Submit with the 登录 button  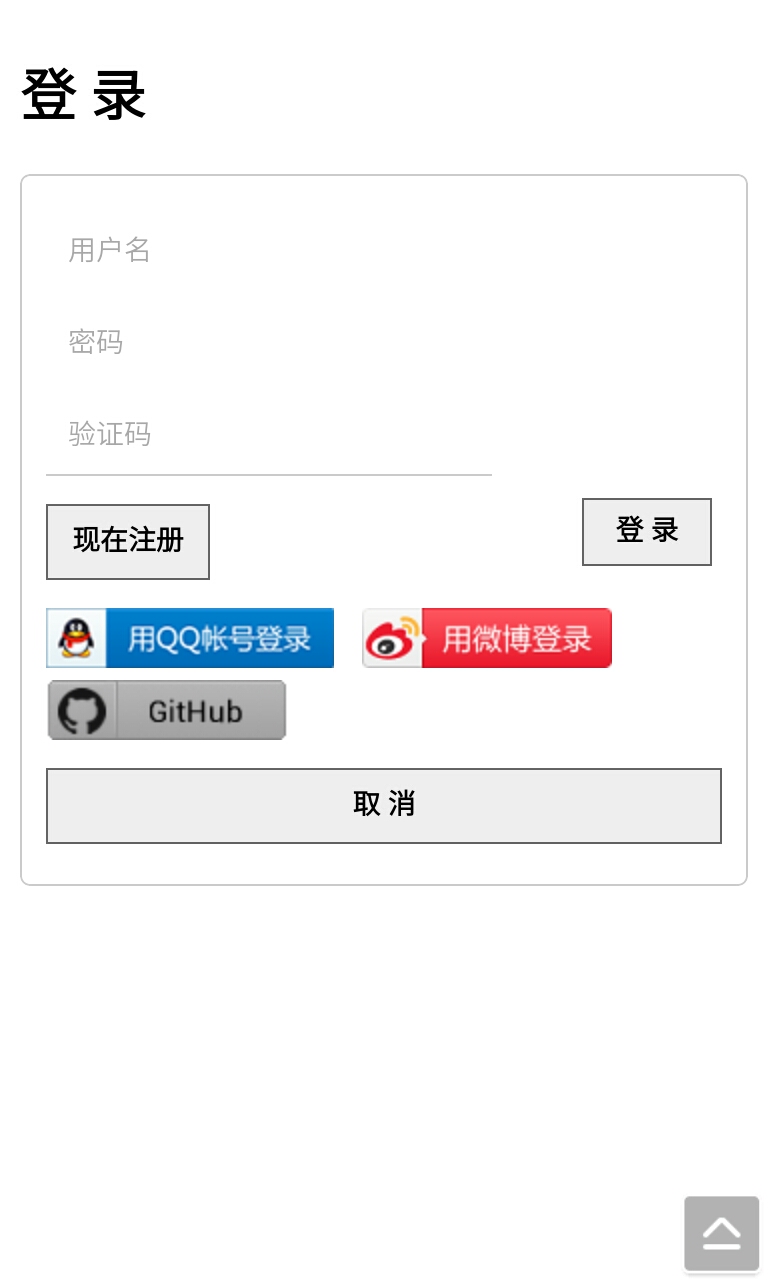pos(646,531)
